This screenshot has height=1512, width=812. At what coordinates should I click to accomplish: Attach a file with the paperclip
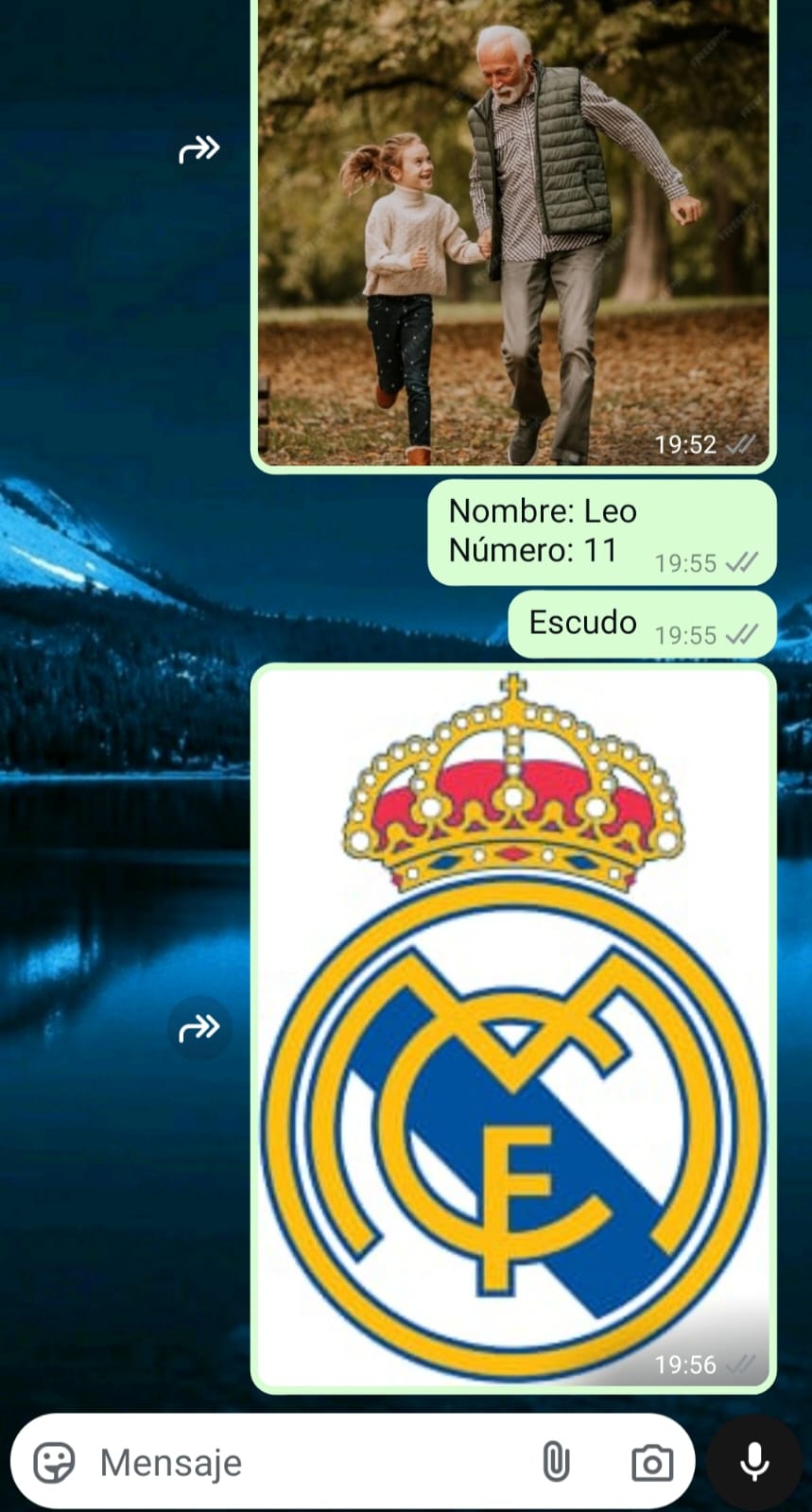point(556,1463)
